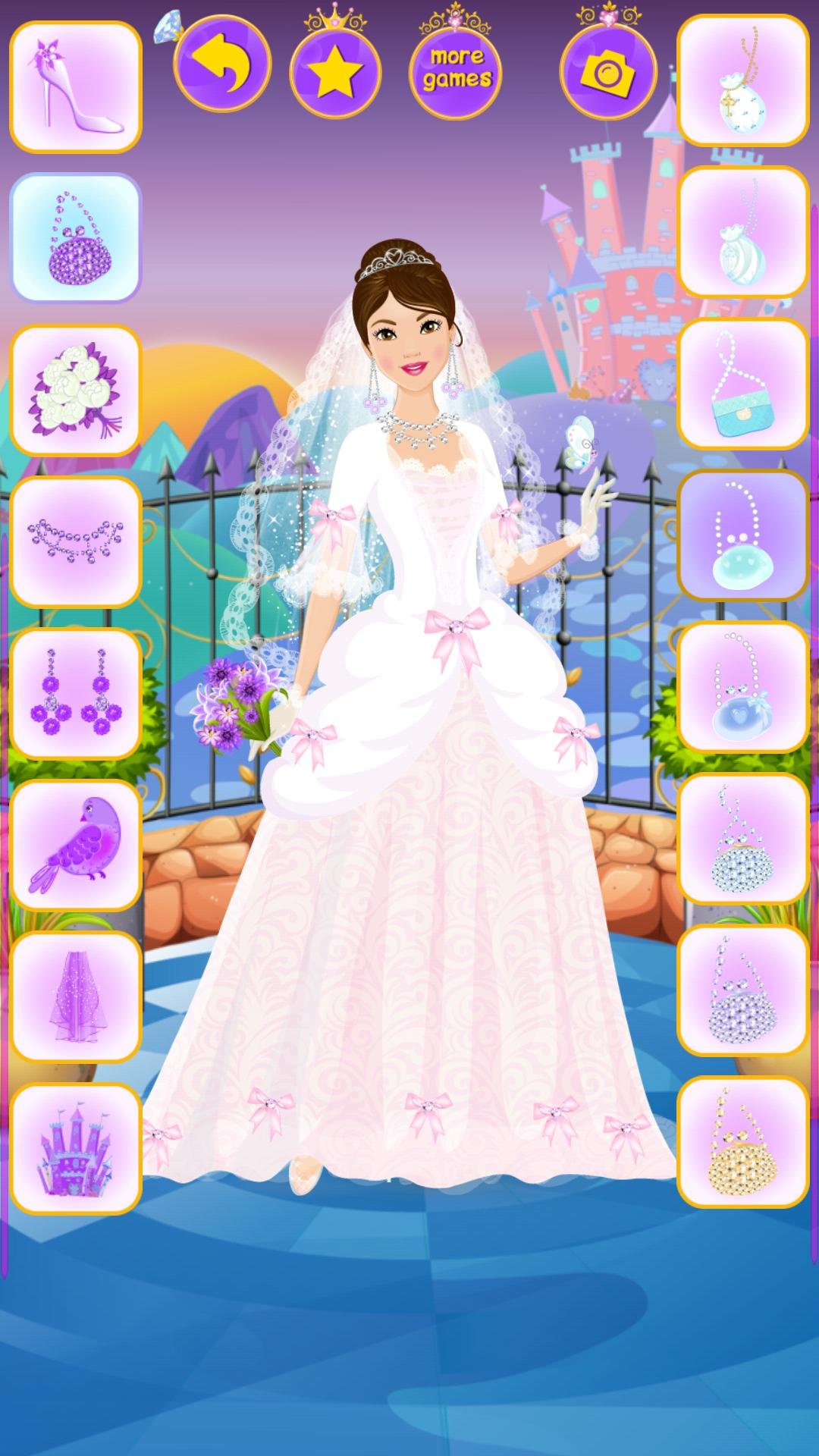
Task: Open the necklace category
Action: 76,541
